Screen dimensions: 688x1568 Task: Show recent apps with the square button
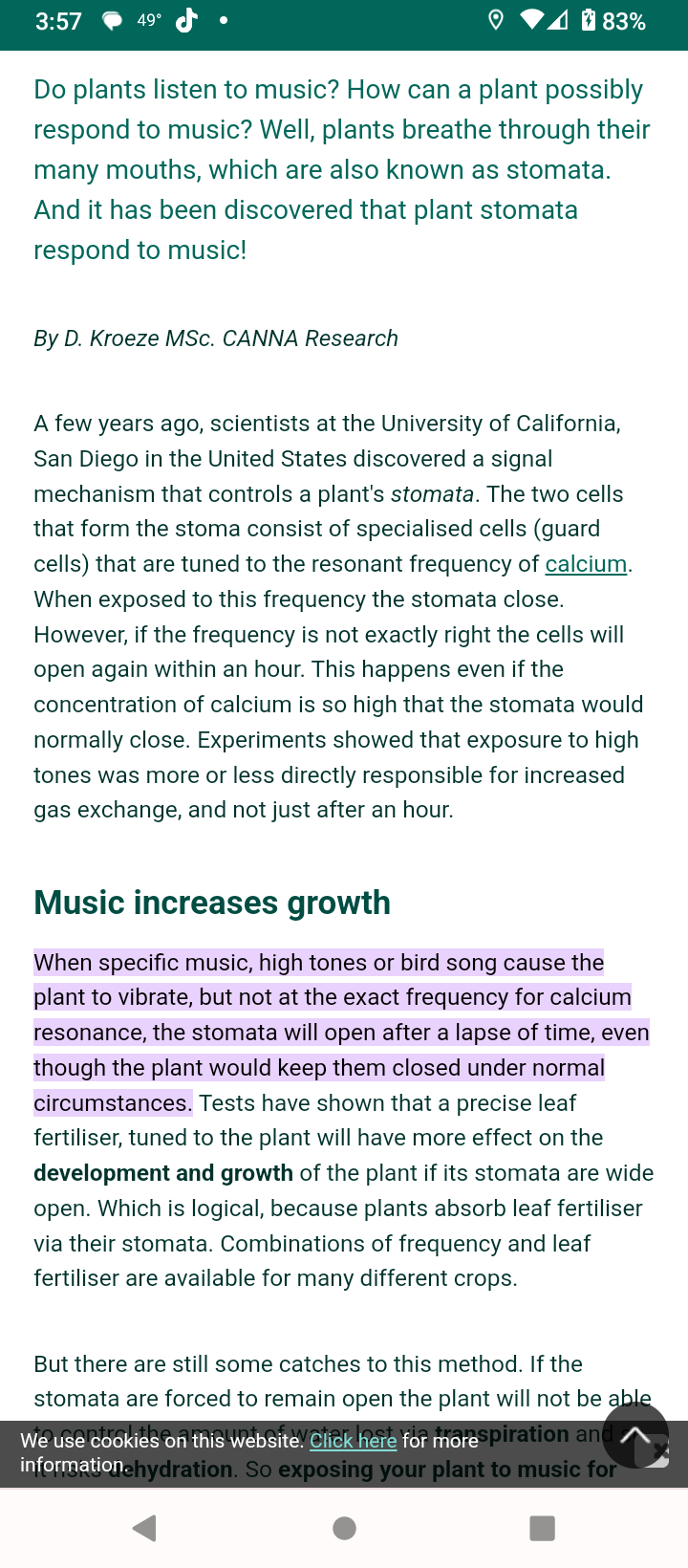coord(542,1528)
